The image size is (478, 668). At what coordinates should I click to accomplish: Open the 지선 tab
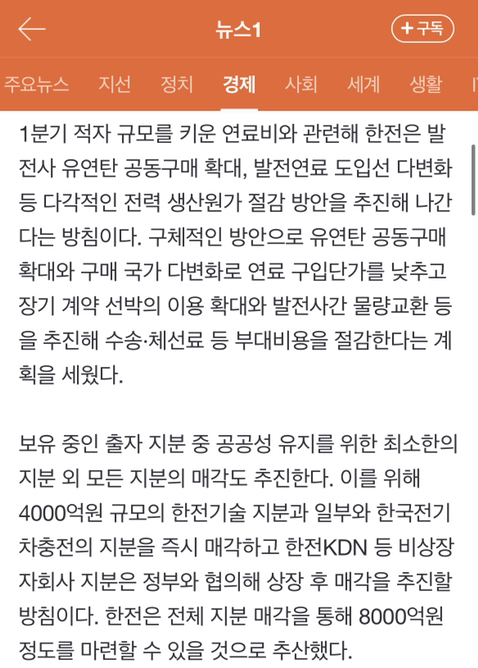pos(115,84)
